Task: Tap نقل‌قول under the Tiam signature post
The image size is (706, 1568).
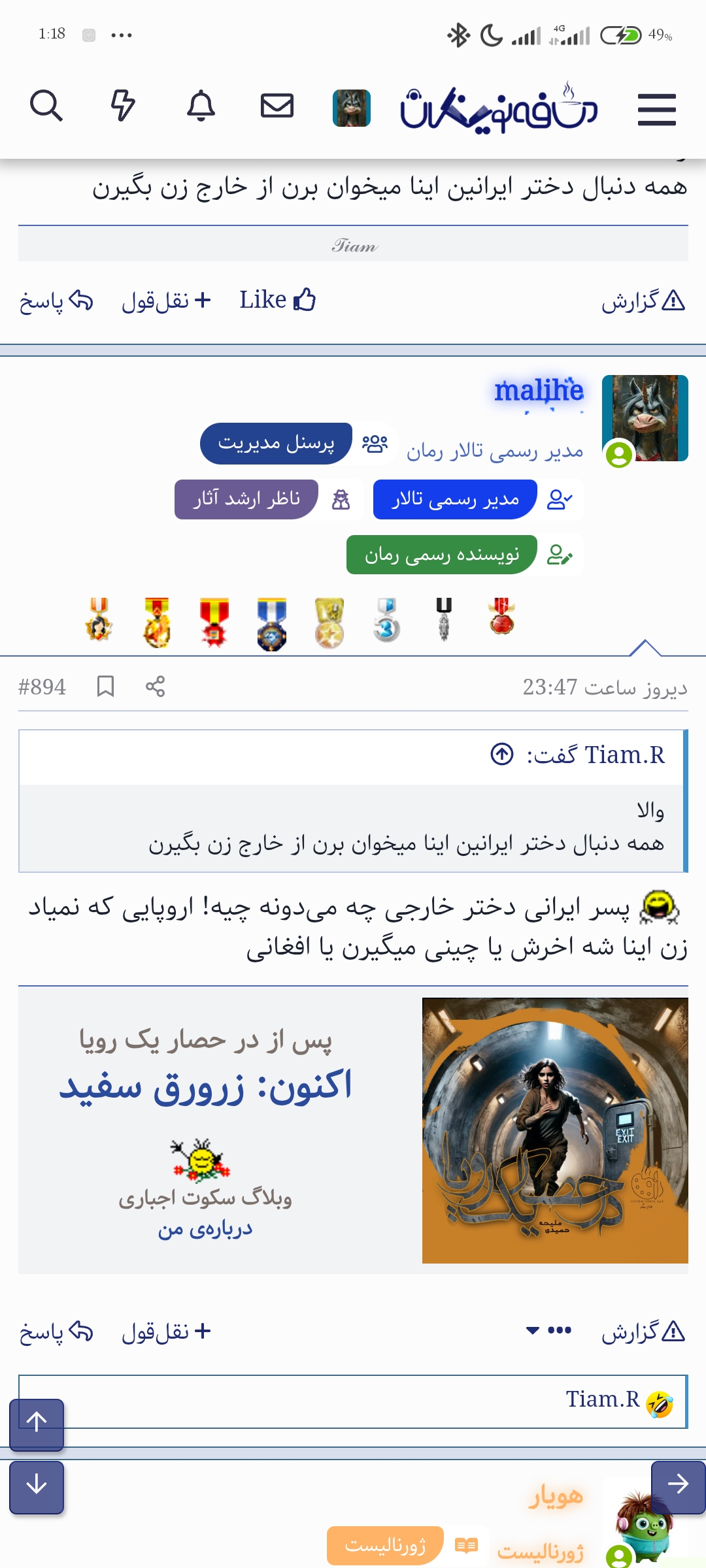Action: 166,301
